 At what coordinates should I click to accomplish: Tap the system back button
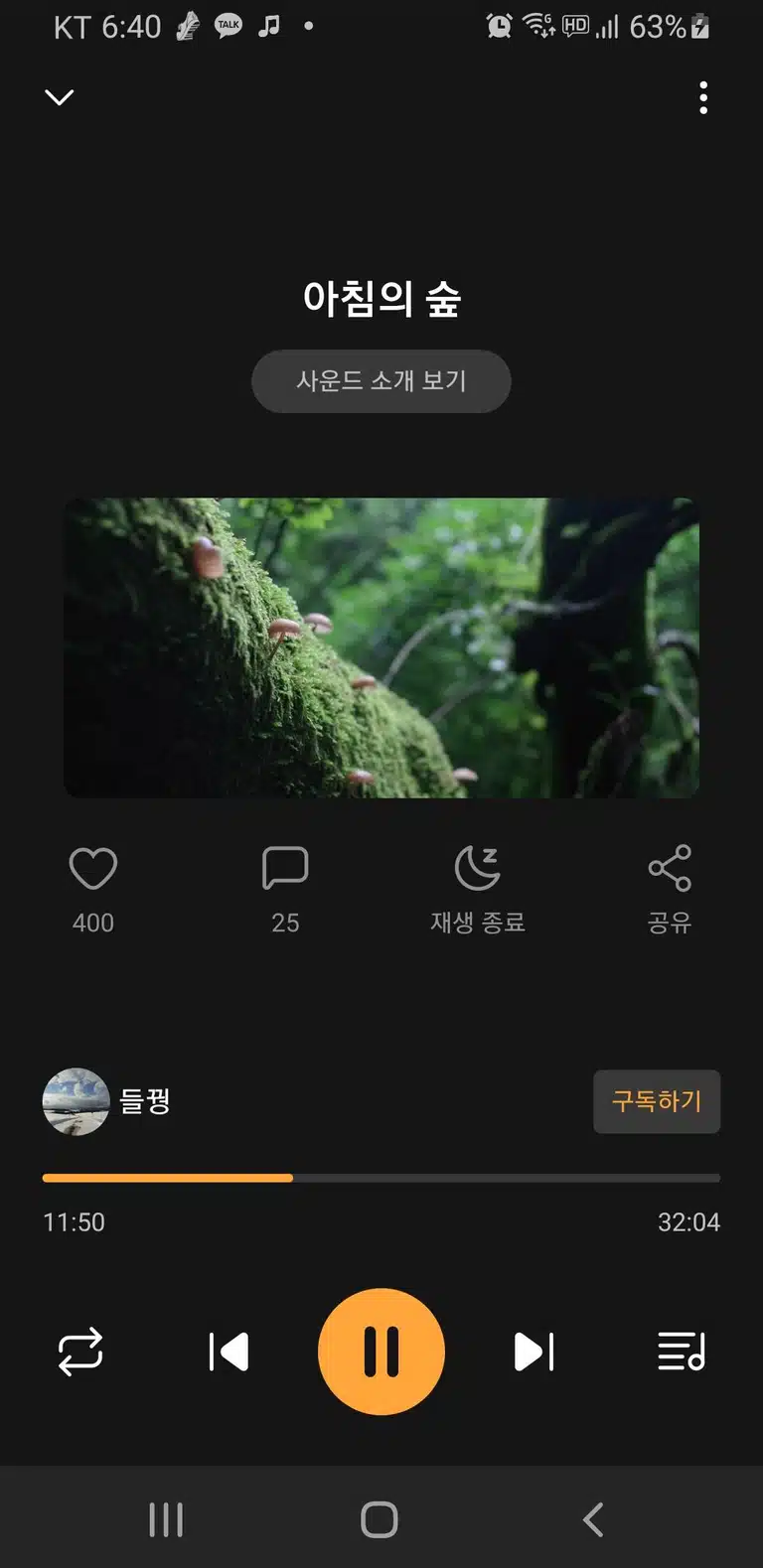tap(593, 1519)
